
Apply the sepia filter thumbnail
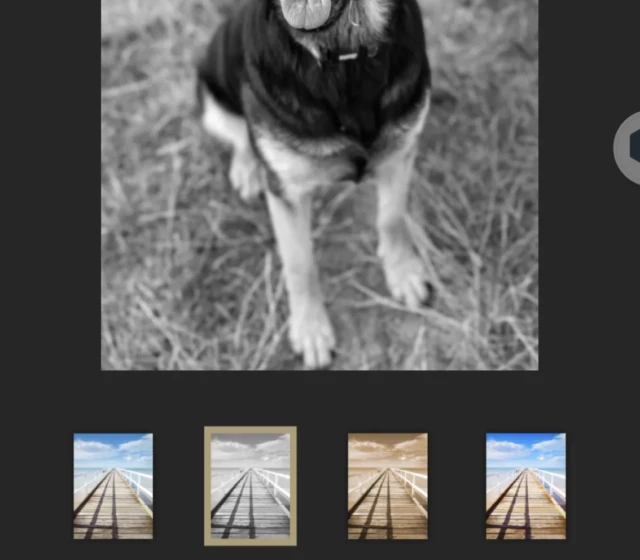[387, 486]
